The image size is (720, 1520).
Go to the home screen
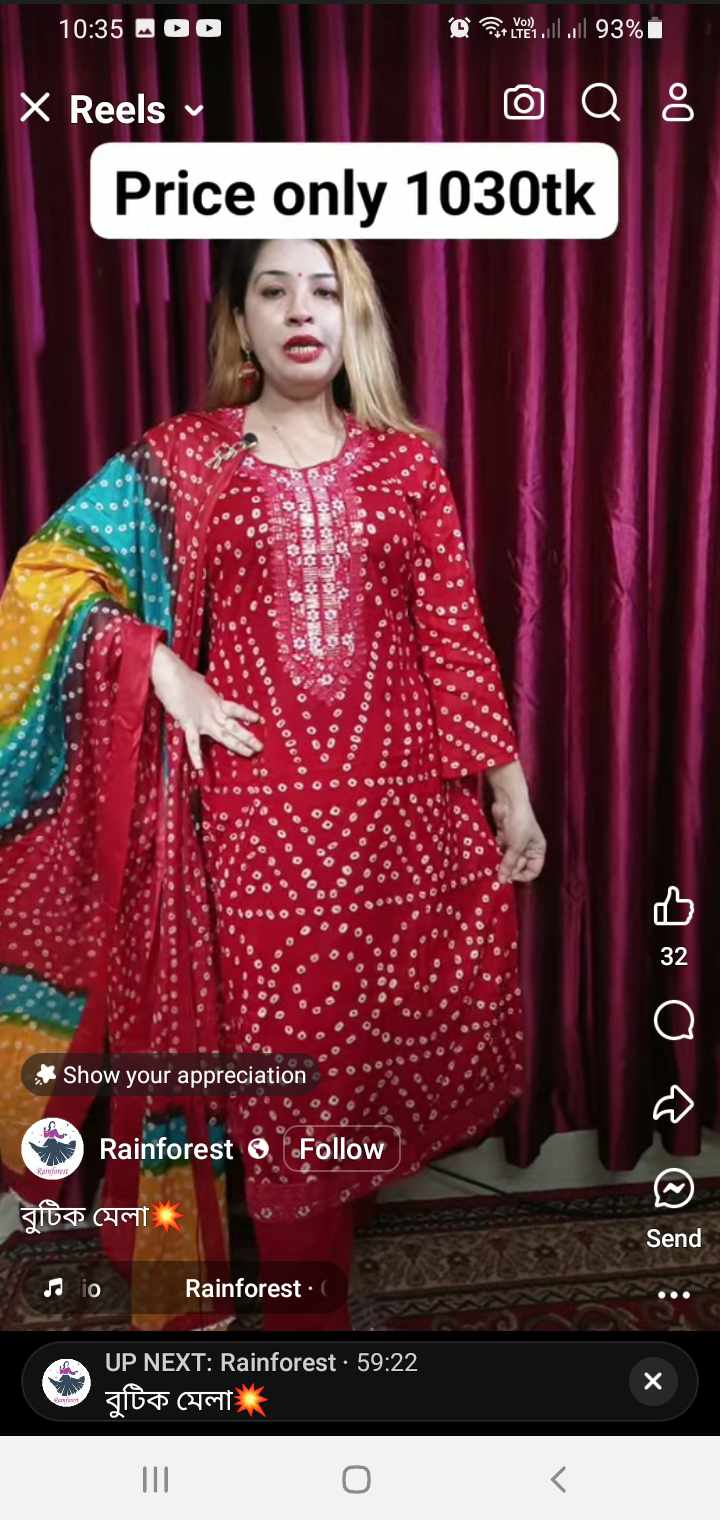point(356,1479)
